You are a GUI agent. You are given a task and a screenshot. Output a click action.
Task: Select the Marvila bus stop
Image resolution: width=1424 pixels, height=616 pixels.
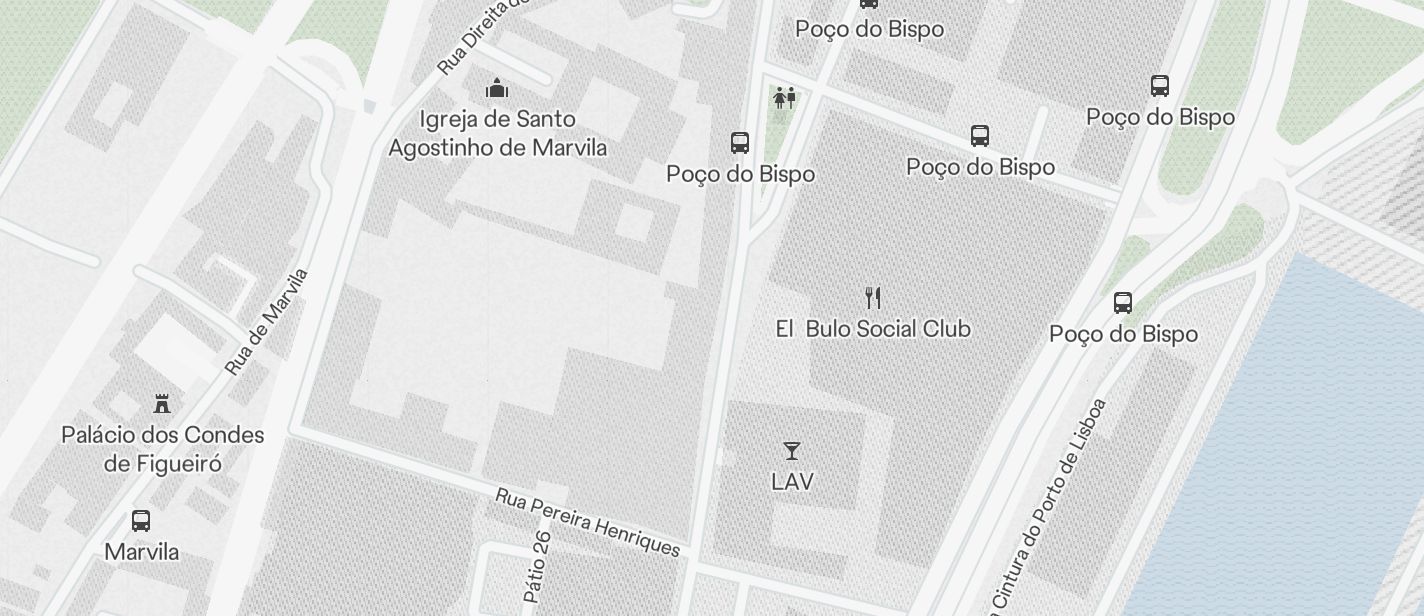(x=141, y=521)
